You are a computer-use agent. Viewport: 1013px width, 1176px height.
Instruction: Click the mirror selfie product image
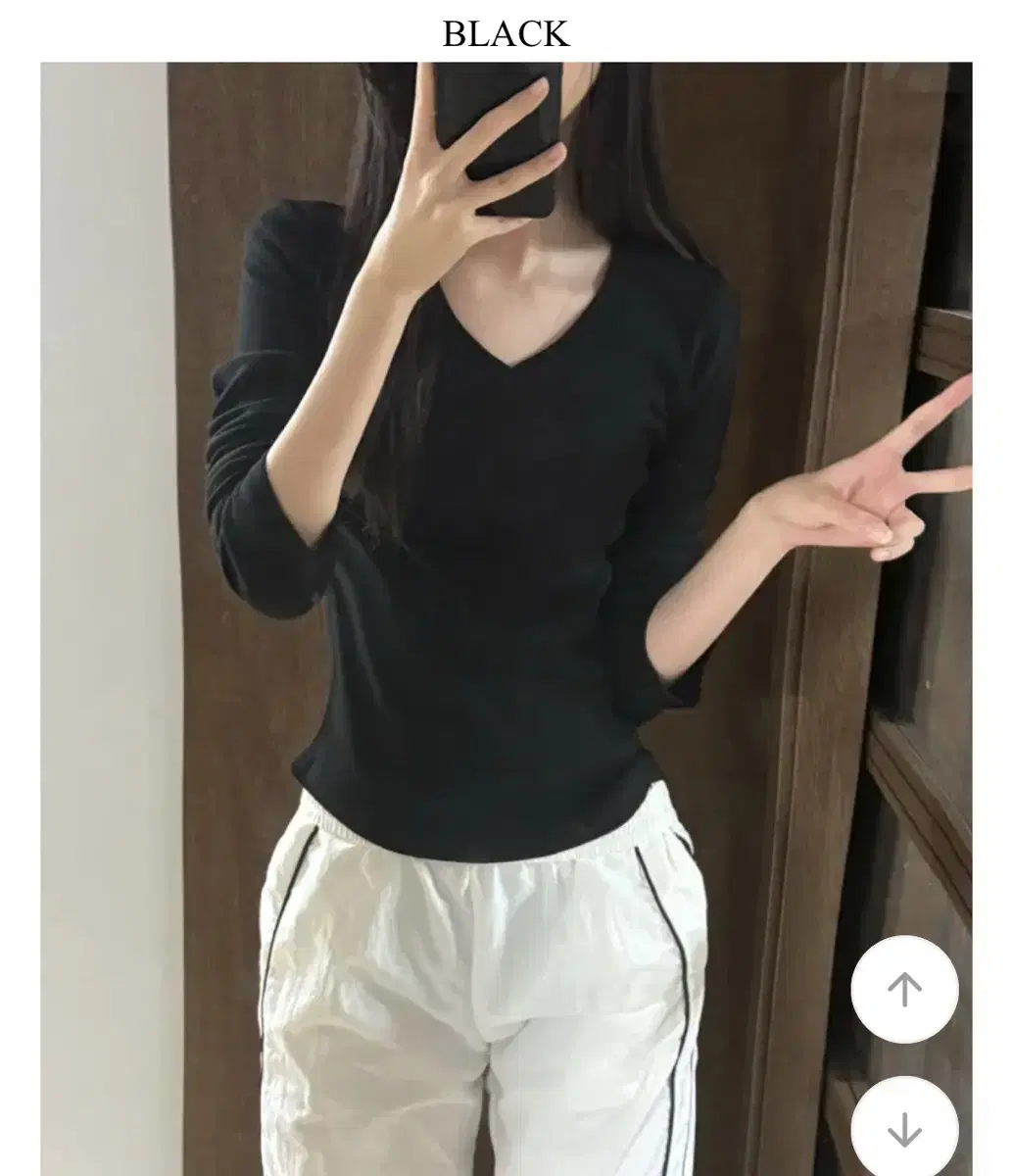point(470,490)
